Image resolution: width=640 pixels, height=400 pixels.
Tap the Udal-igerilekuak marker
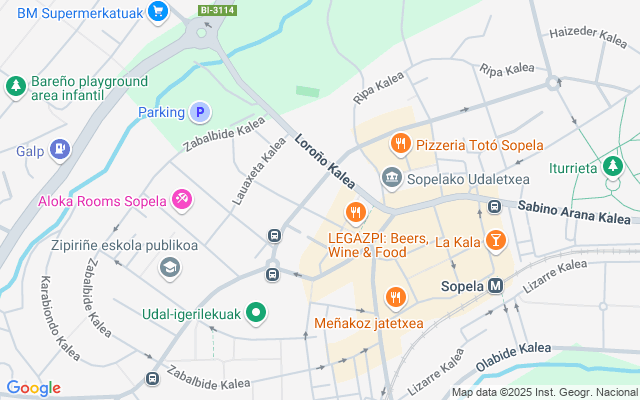256,313
